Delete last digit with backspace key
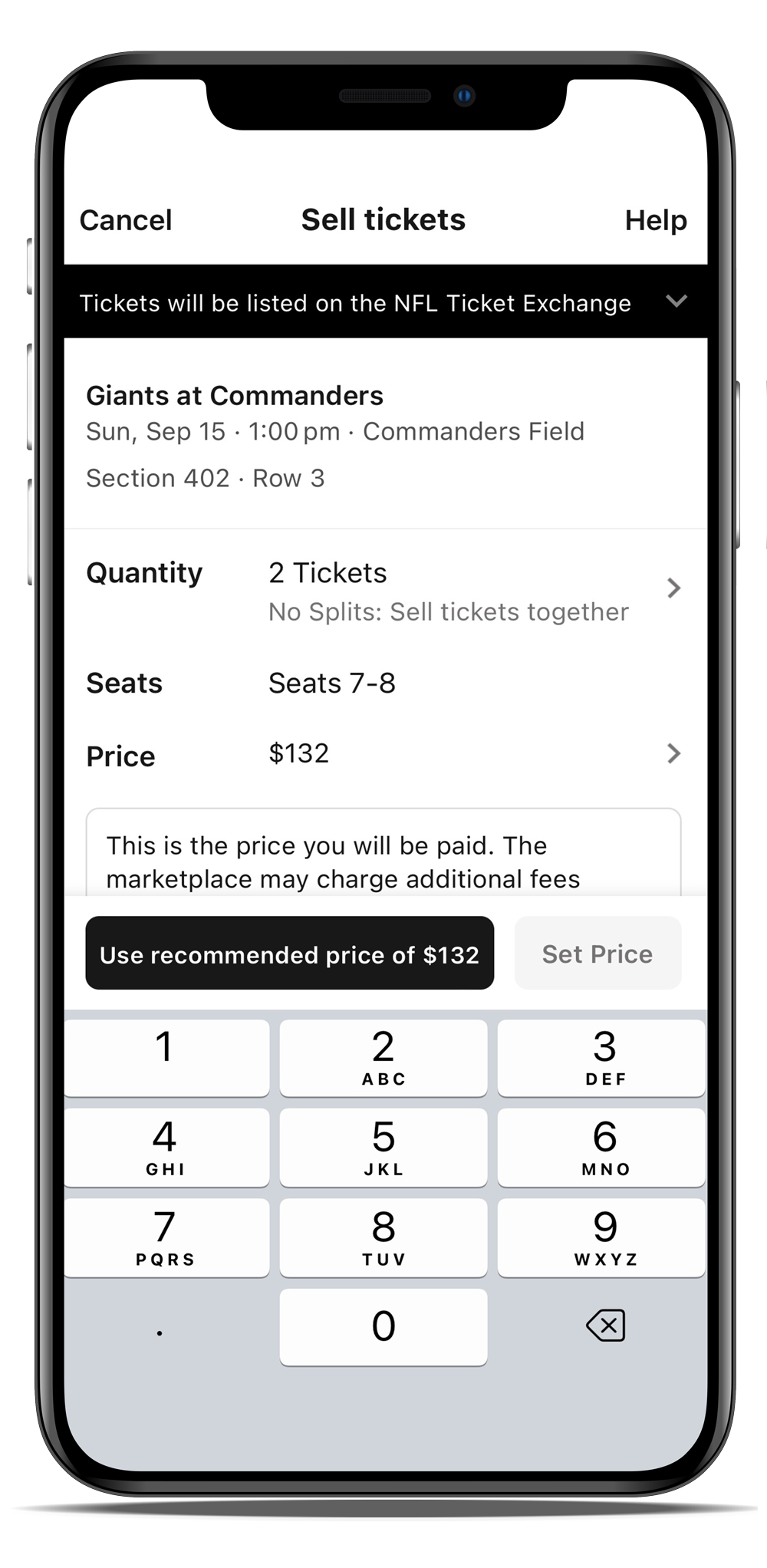 pos(605,1326)
